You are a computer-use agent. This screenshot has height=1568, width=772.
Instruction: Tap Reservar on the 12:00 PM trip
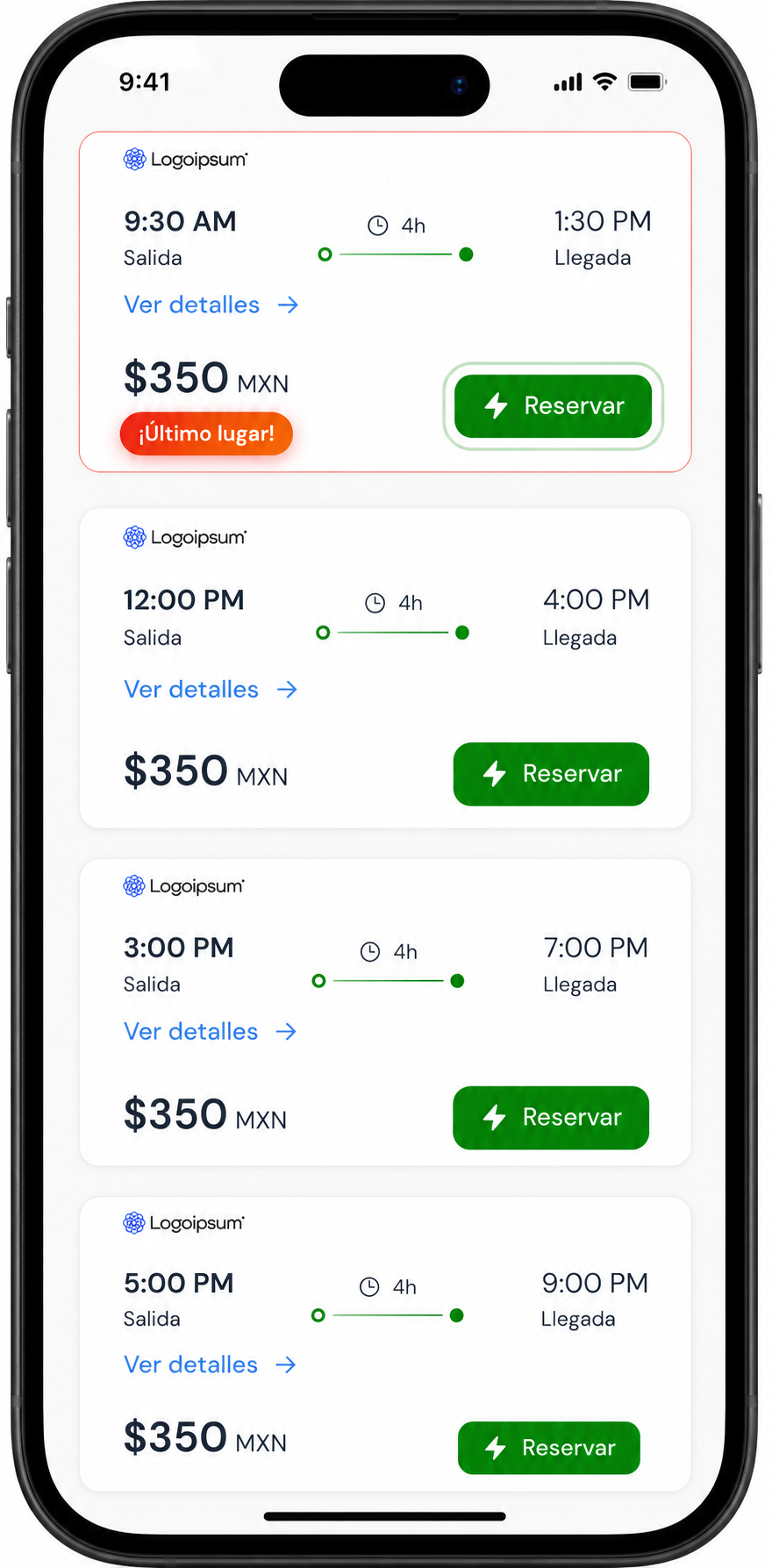click(x=551, y=774)
